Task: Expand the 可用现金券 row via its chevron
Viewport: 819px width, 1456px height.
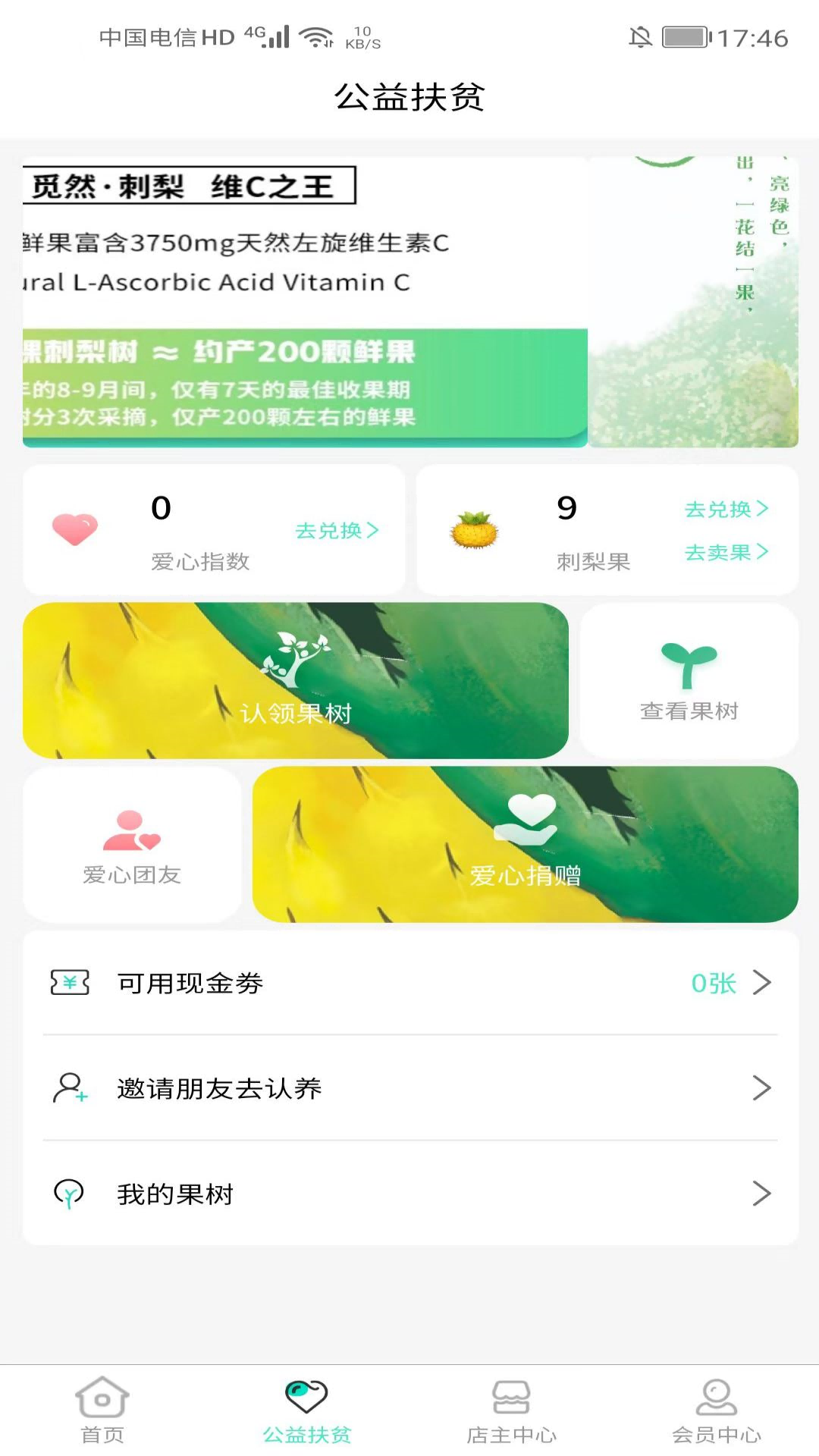Action: (x=761, y=982)
